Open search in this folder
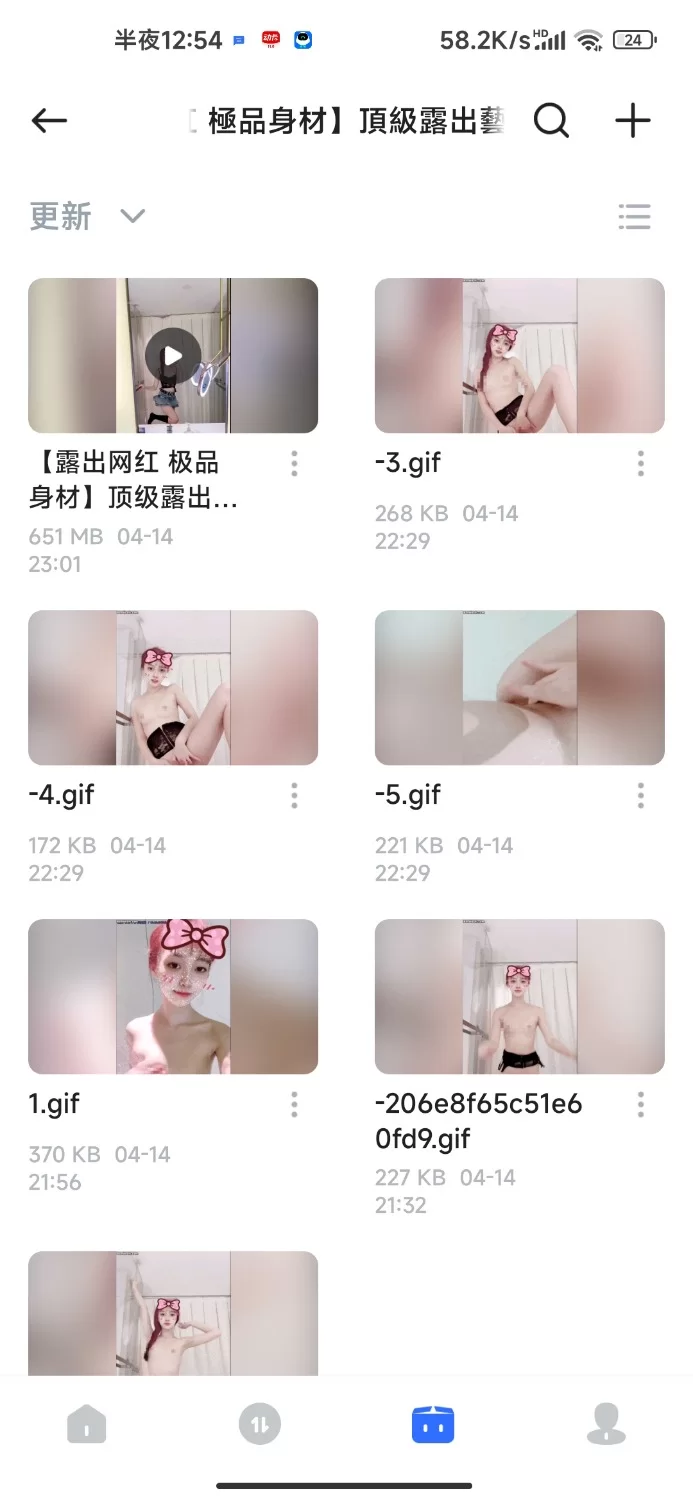Image resolution: width=693 pixels, height=1500 pixels. pyautogui.click(x=551, y=121)
